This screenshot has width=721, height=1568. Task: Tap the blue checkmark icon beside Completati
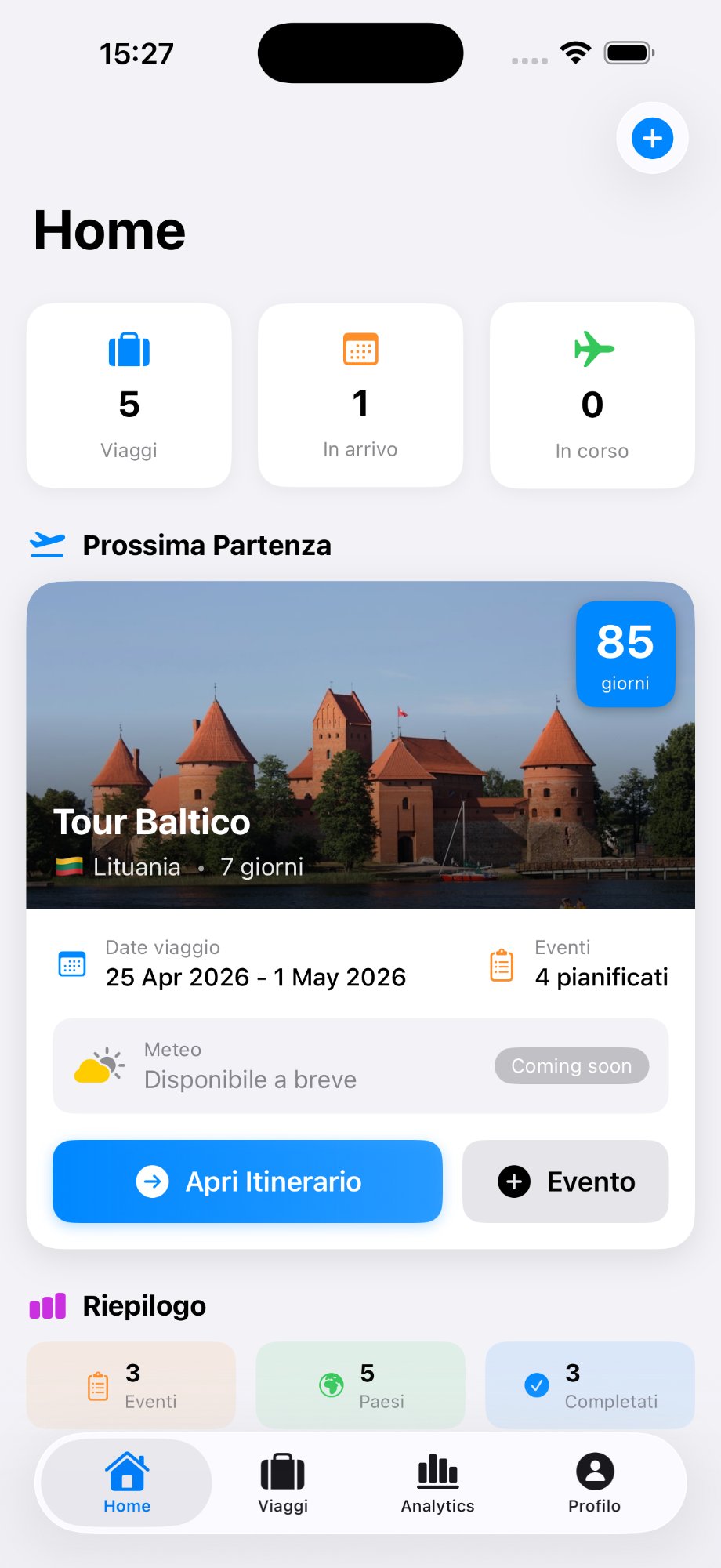[536, 1380]
